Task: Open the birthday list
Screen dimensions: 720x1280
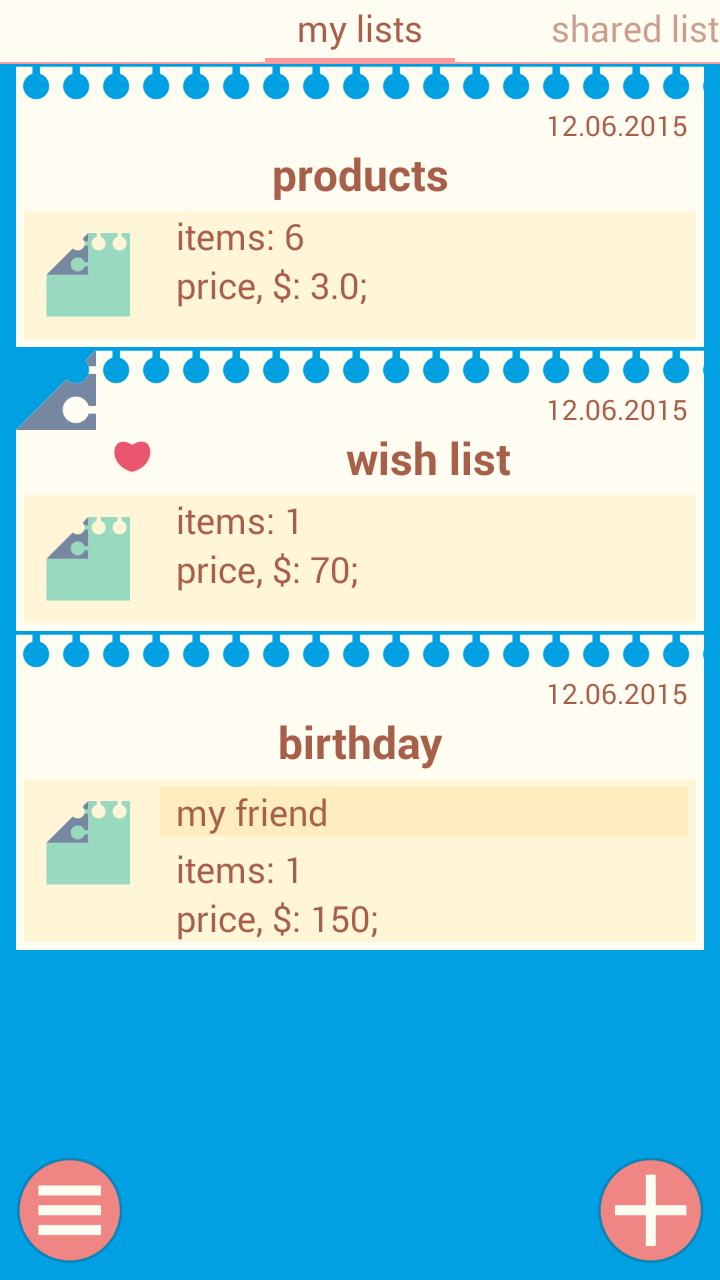Action: coord(360,743)
